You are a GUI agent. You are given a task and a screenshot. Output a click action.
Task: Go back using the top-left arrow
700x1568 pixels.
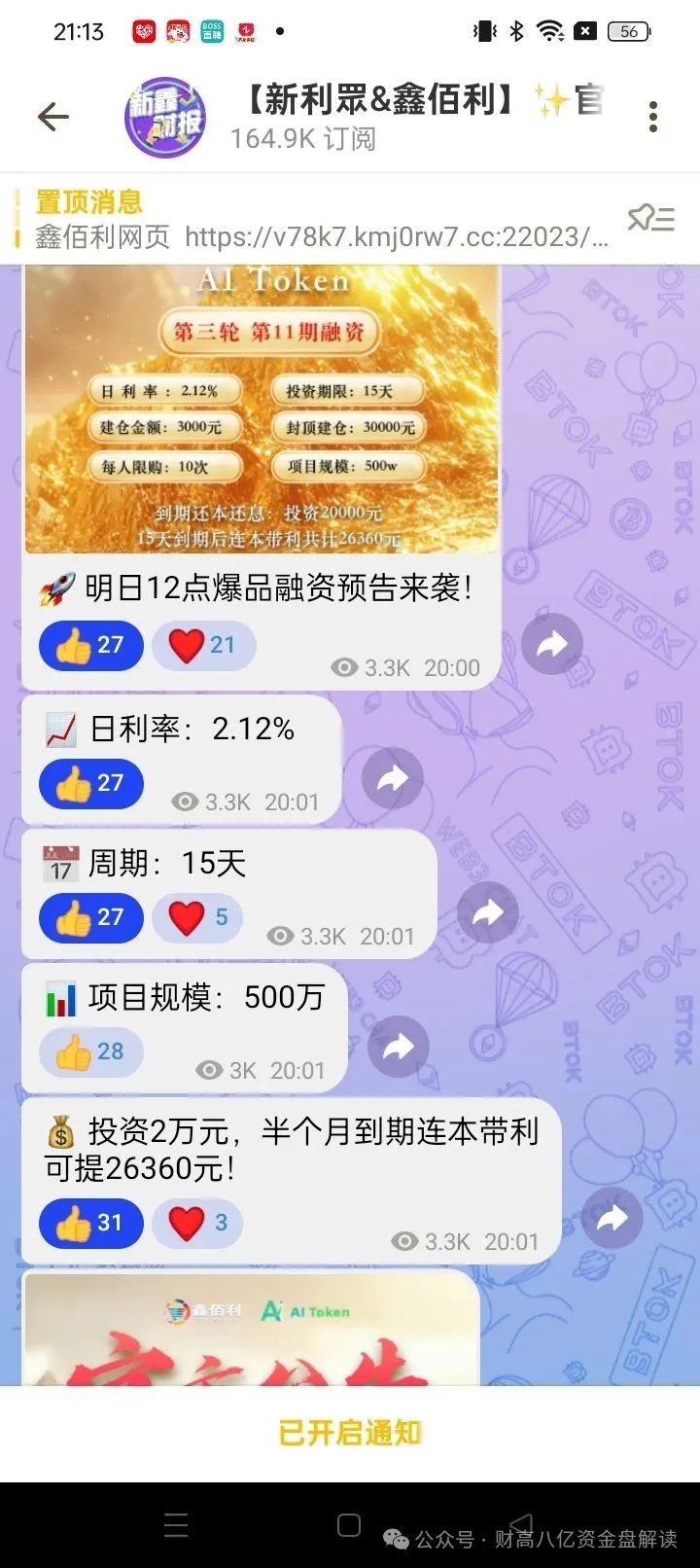[52, 118]
